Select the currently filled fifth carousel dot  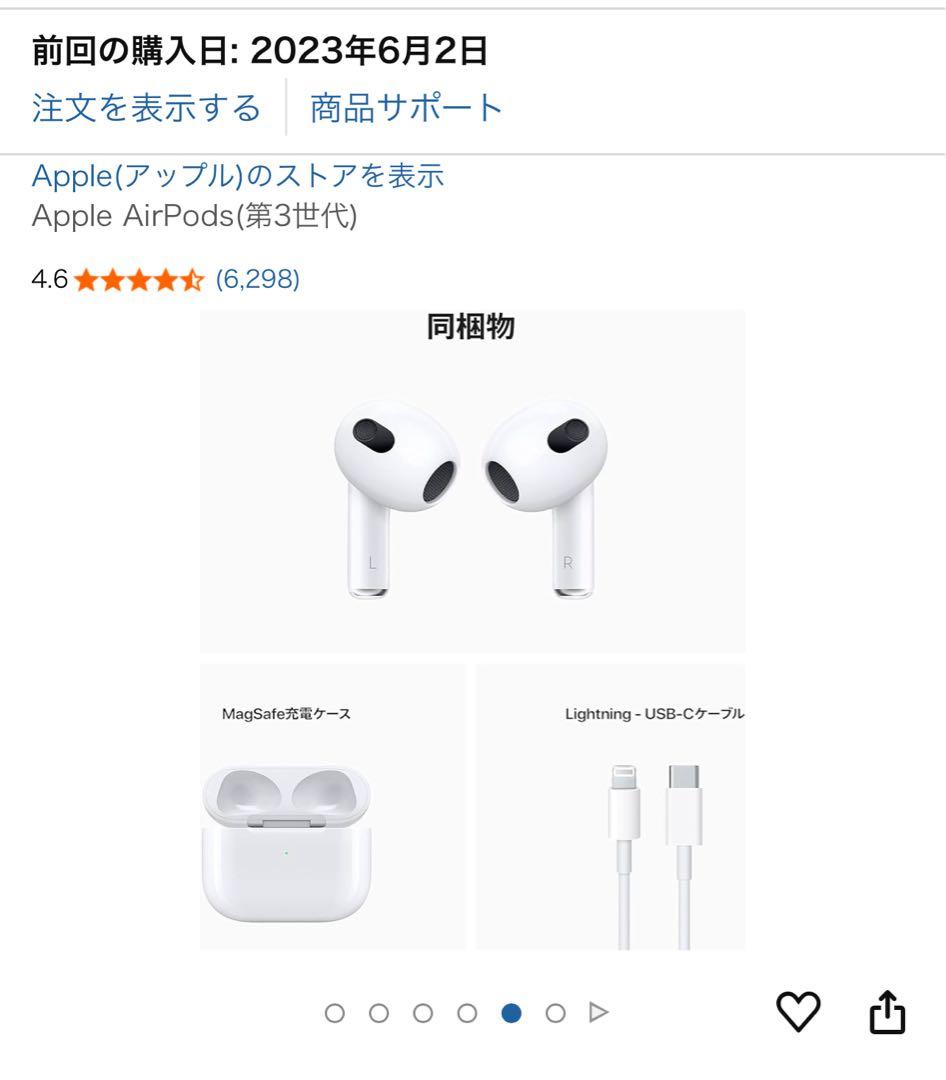point(509,1012)
